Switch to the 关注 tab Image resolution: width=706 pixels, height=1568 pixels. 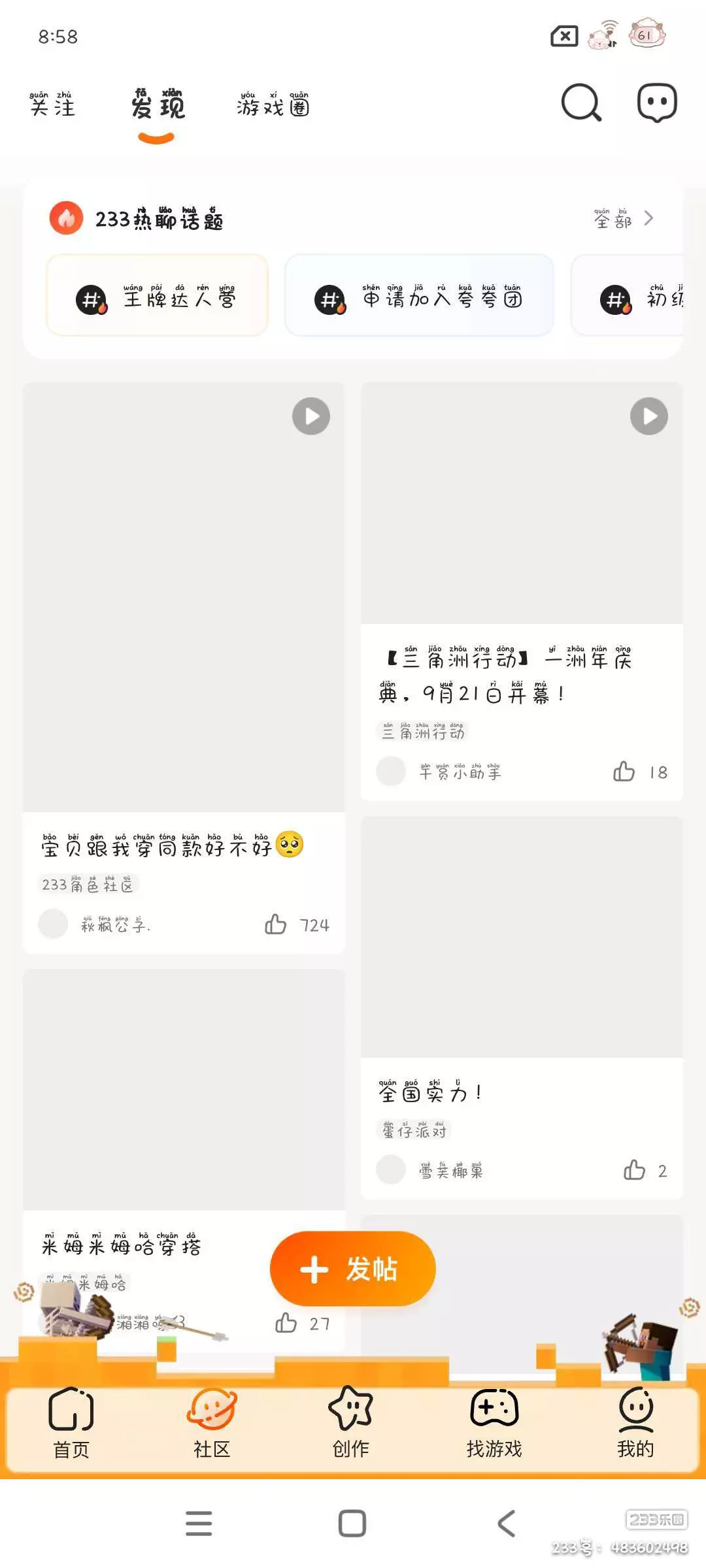(x=52, y=106)
